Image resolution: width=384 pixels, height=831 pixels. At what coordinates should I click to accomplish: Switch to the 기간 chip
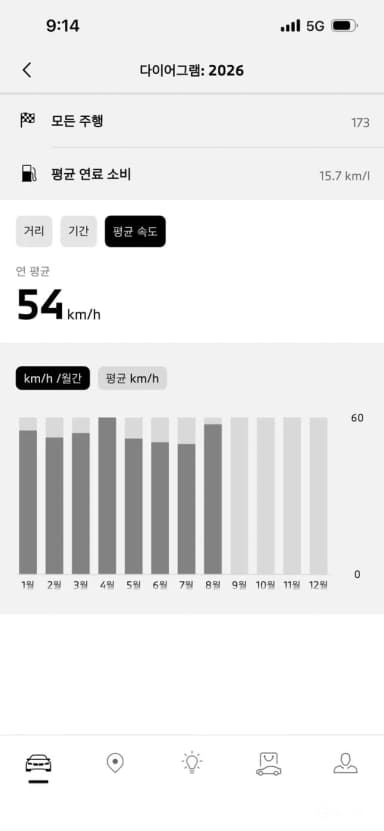point(78,232)
